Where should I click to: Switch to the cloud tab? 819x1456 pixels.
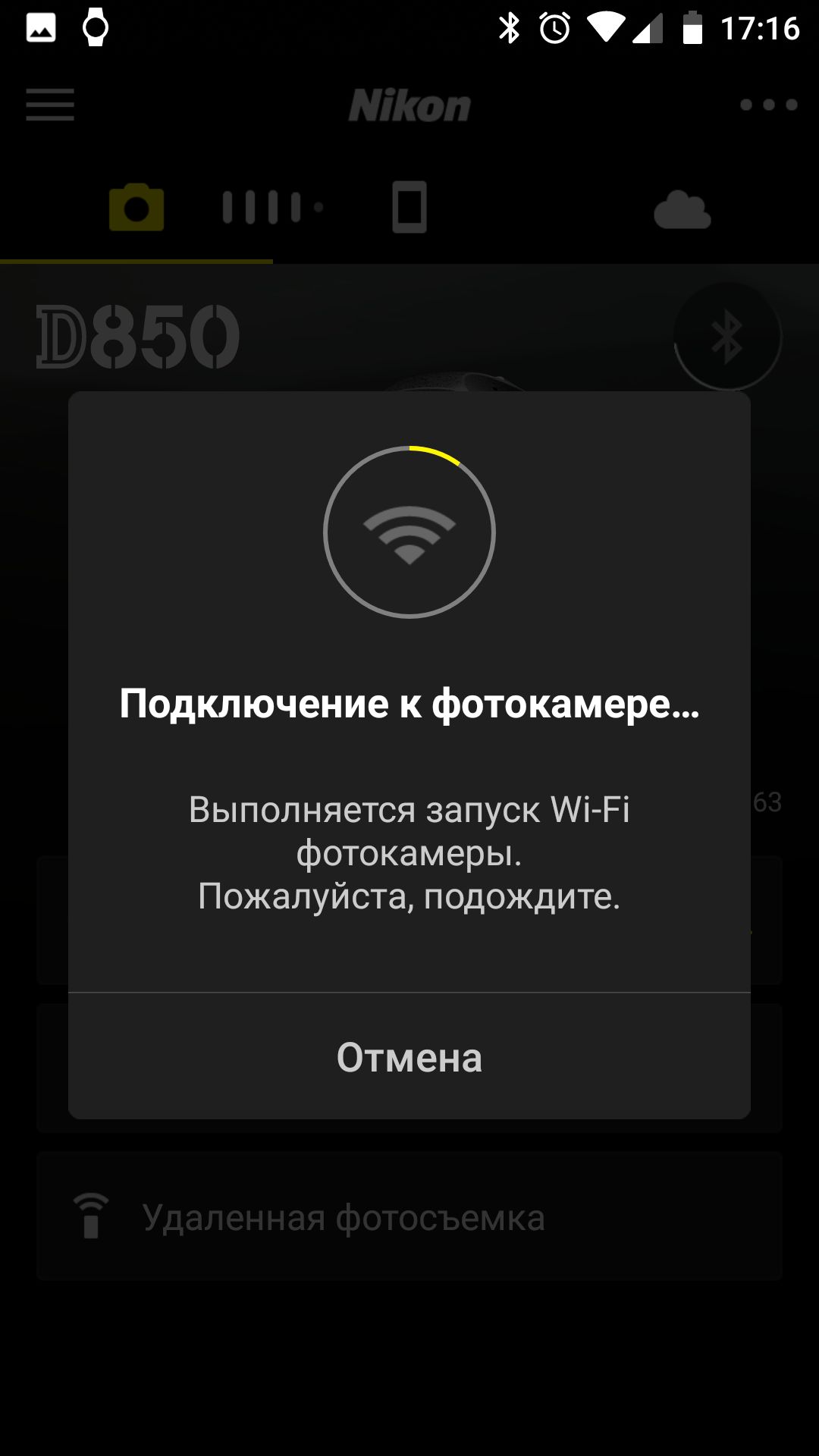(682, 209)
